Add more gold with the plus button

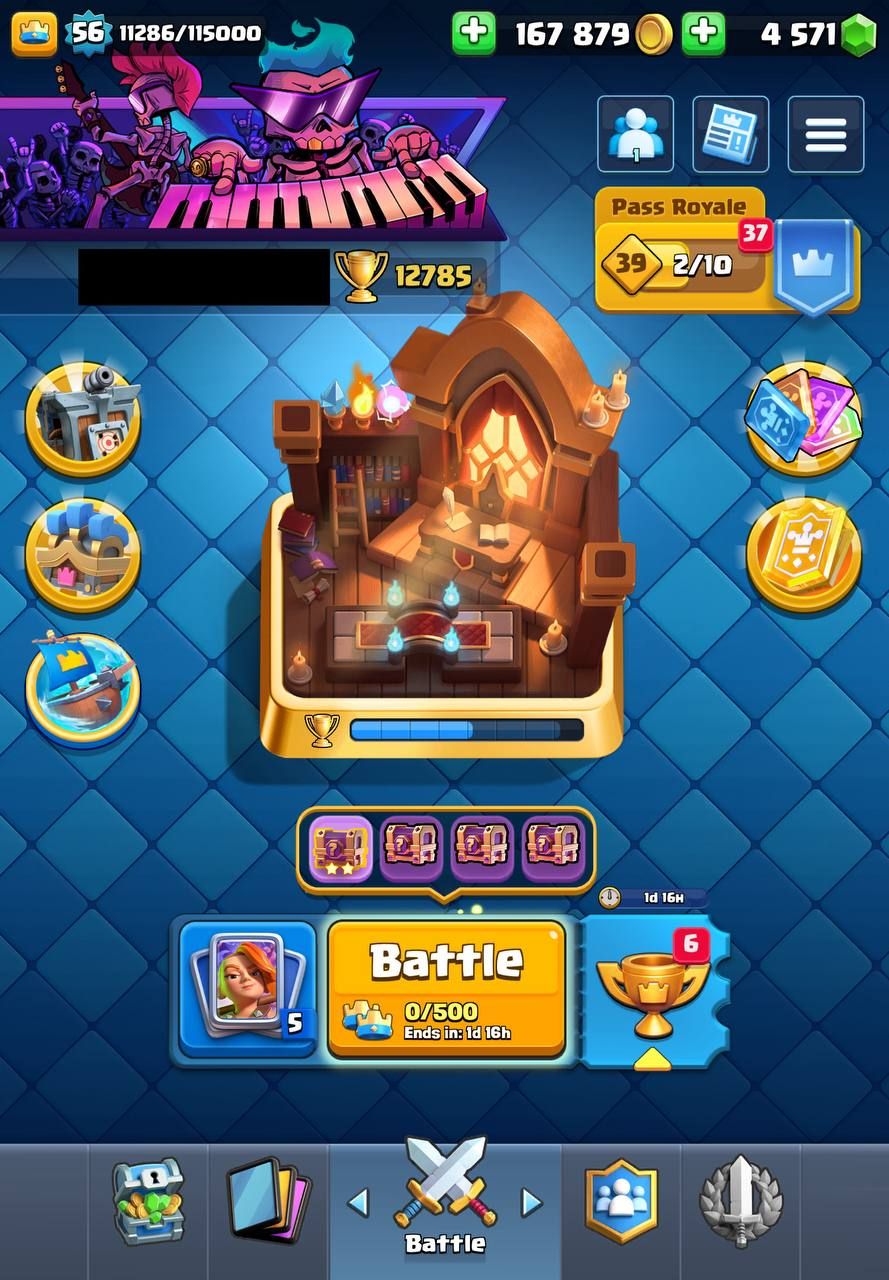coord(473,33)
